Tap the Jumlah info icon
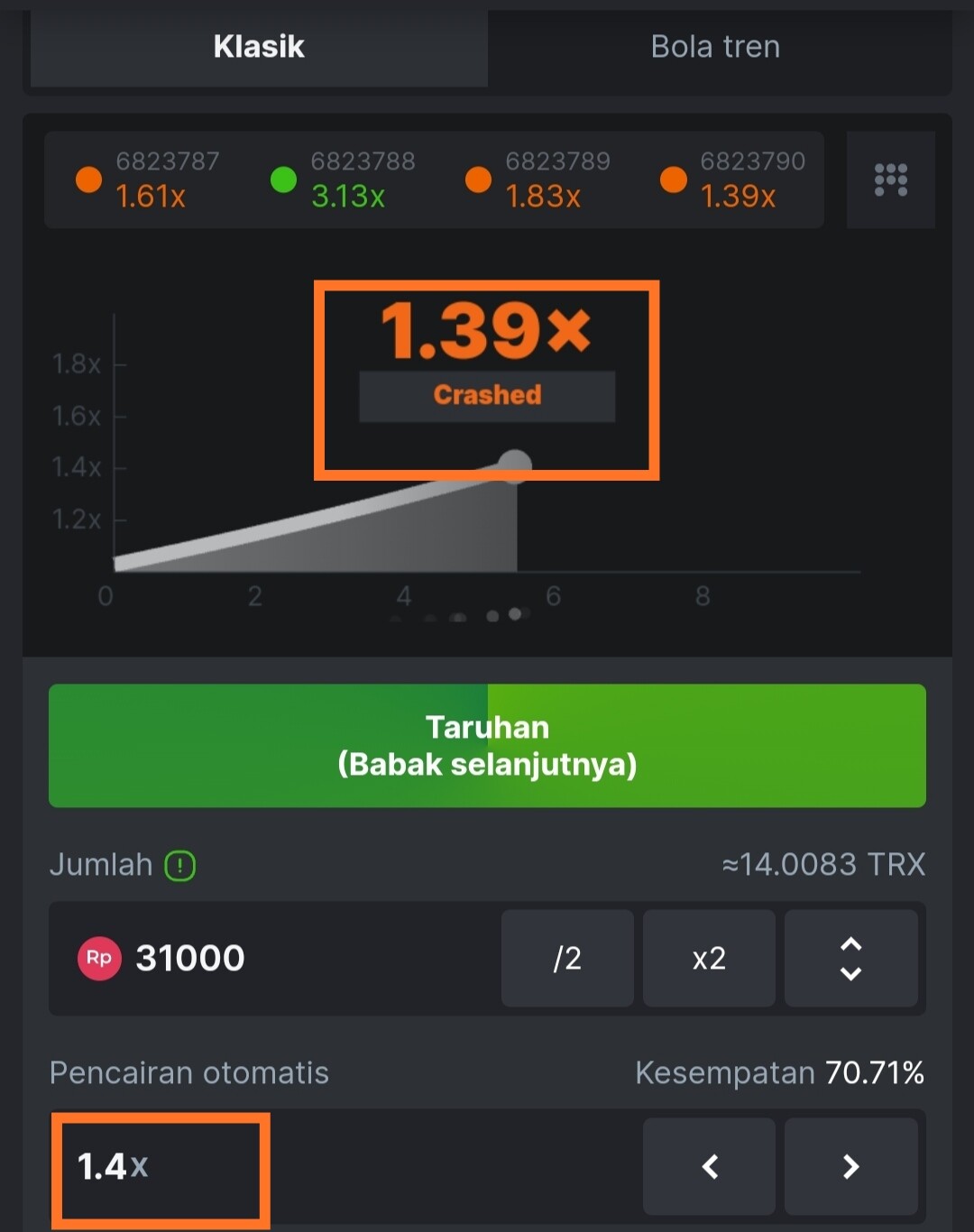The height and width of the screenshot is (1232, 974). pos(179,866)
